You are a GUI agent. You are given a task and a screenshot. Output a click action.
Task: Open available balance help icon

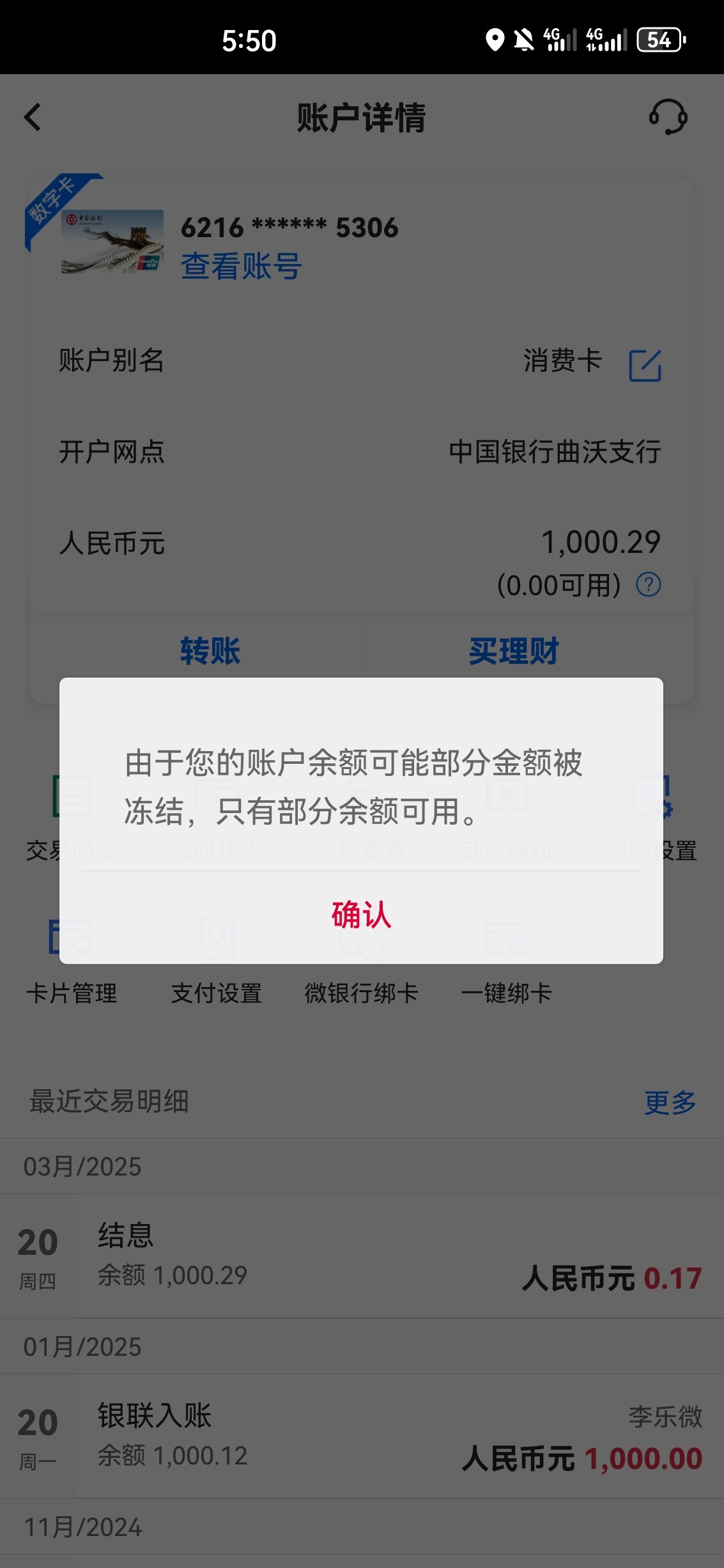click(649, 584)
